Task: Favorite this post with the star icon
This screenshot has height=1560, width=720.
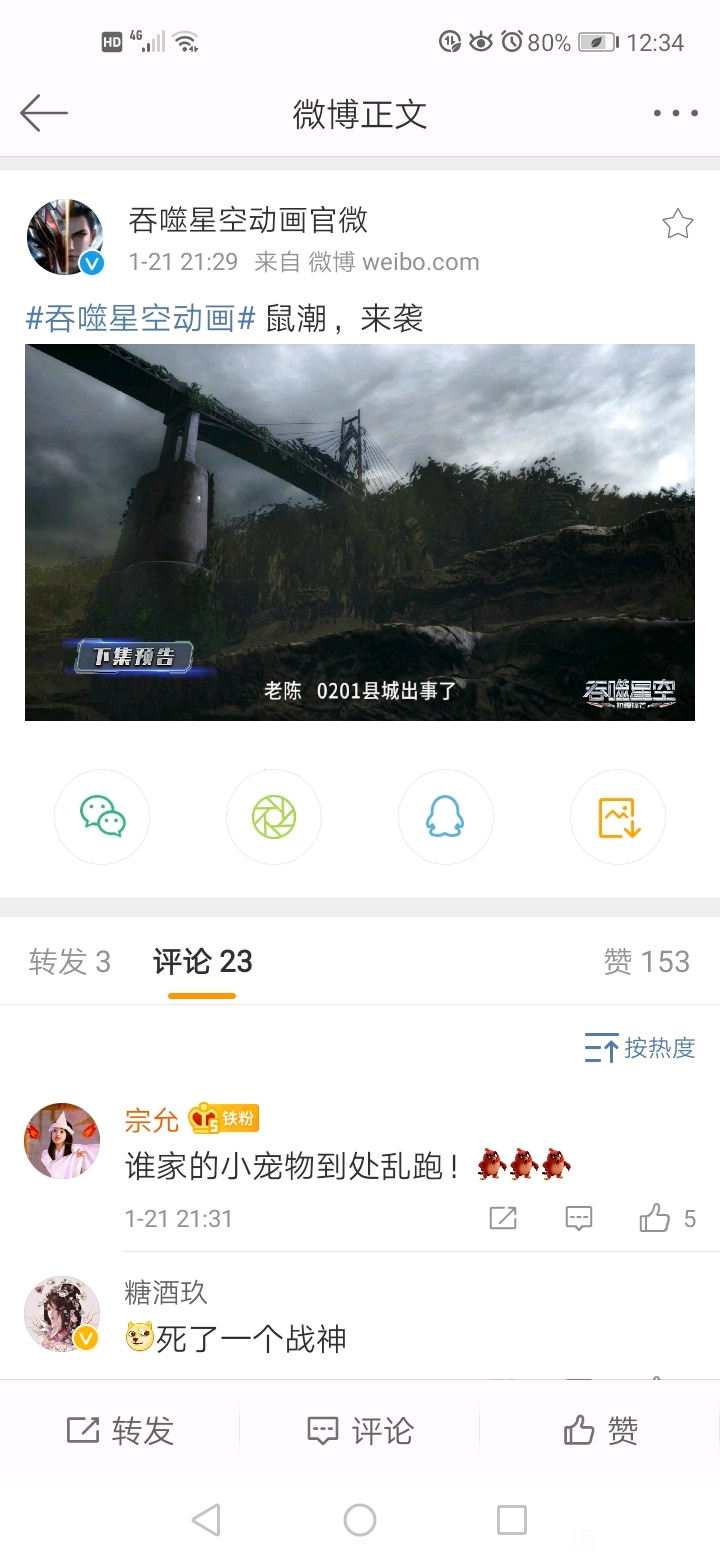Action: click(x=678, y=224)
